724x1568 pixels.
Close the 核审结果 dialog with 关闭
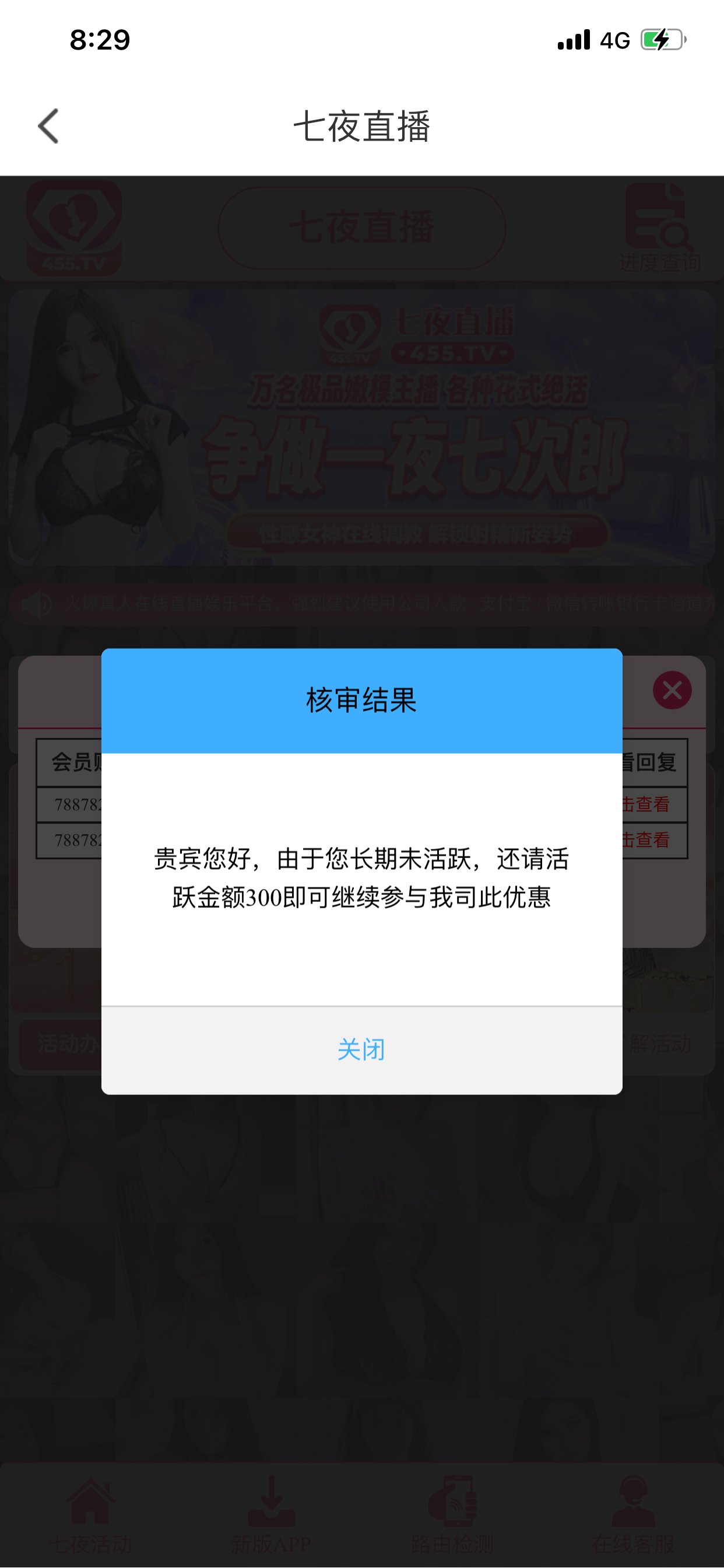361,1049
